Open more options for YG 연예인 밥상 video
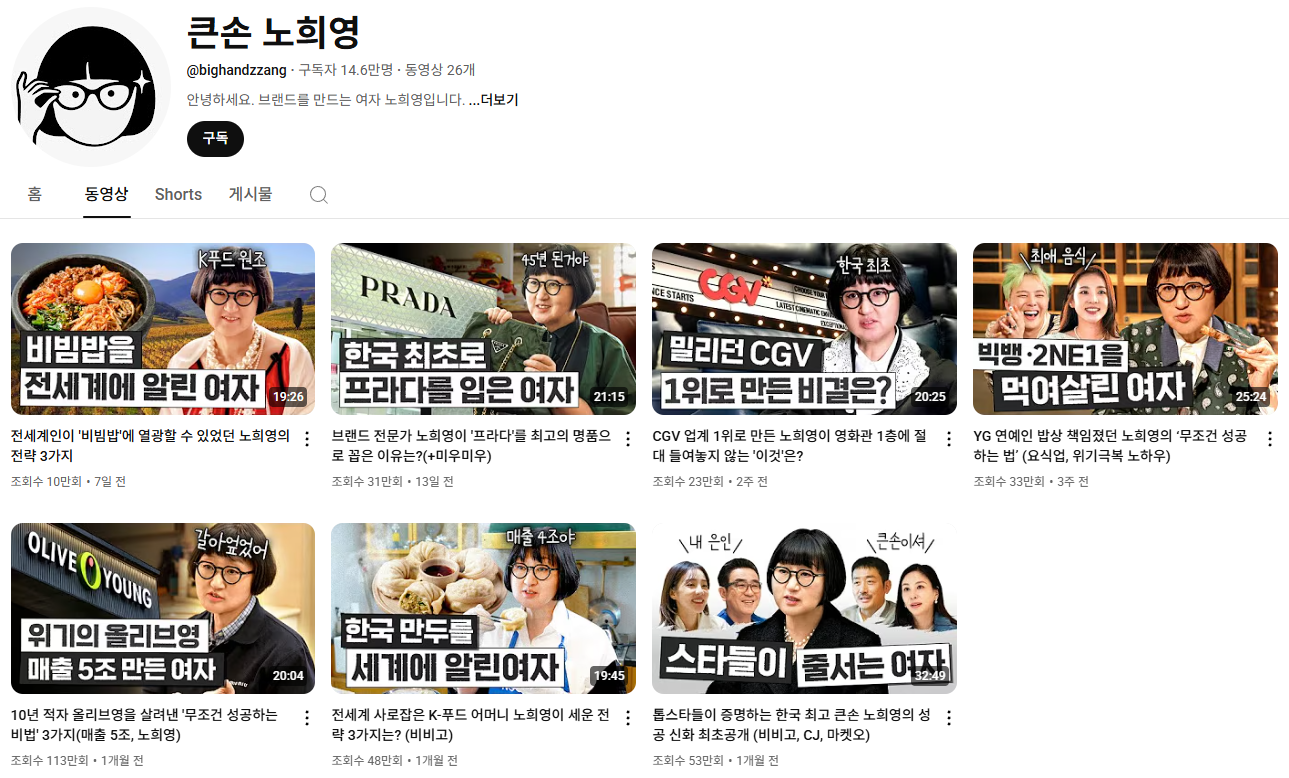The height and width of the screenshot is (778, 1289). pos(1270,439)
